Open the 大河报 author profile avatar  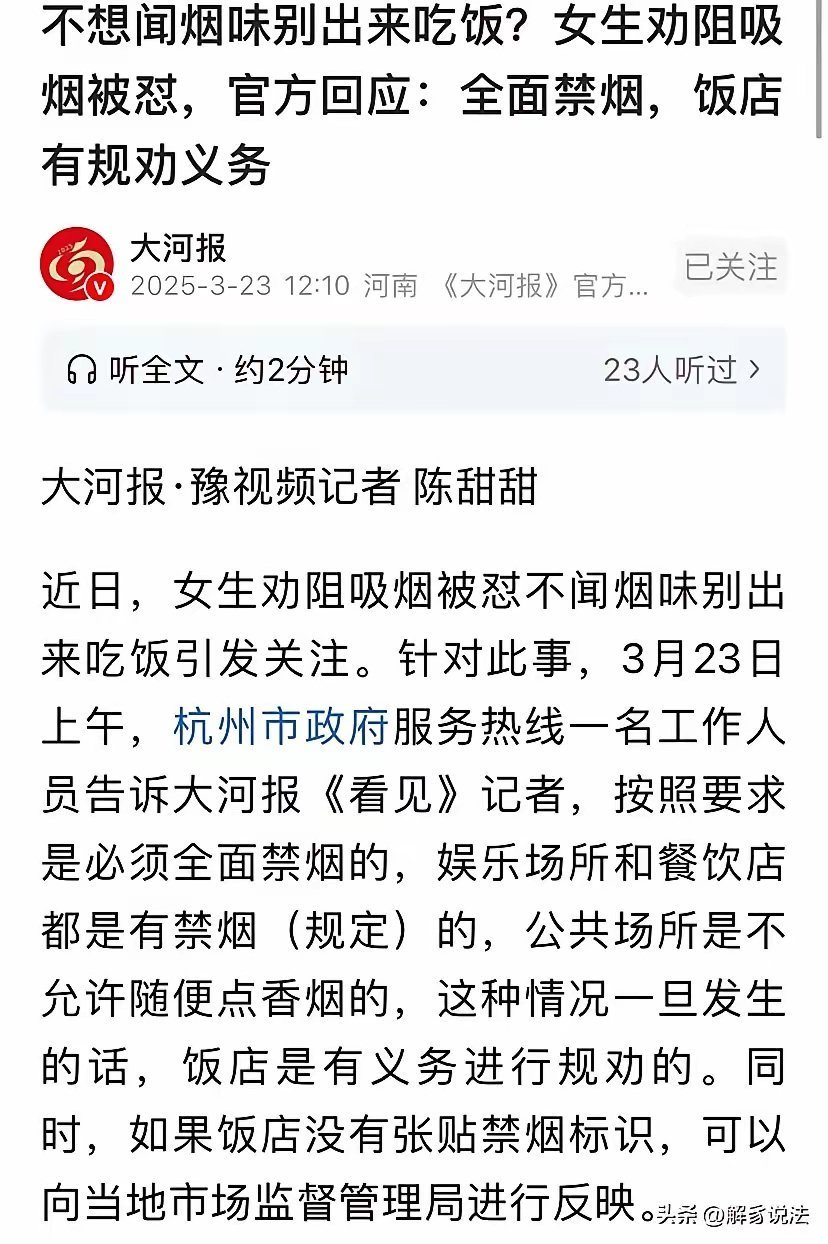point(76,266)
